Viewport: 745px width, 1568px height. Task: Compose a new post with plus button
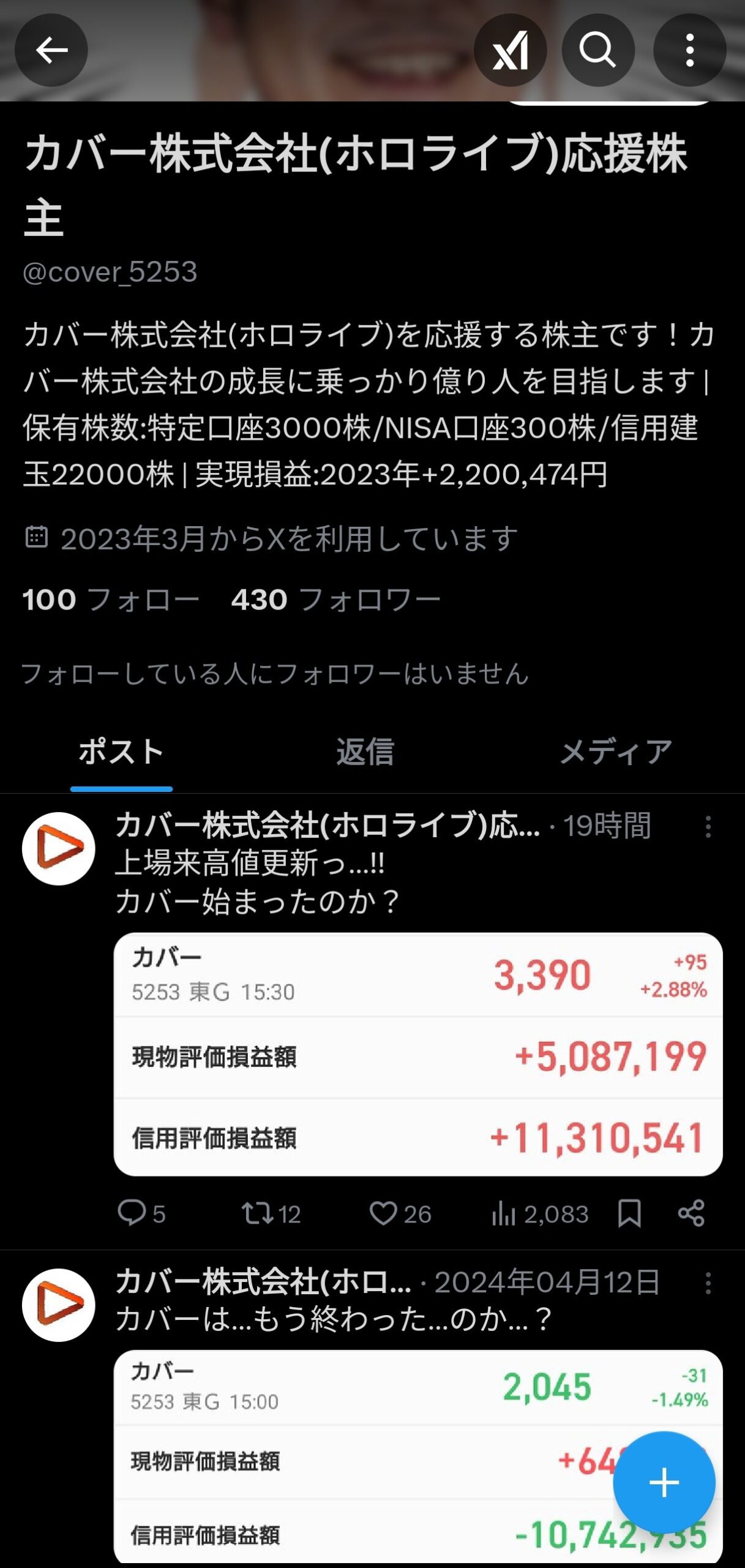pos(664,1483)
